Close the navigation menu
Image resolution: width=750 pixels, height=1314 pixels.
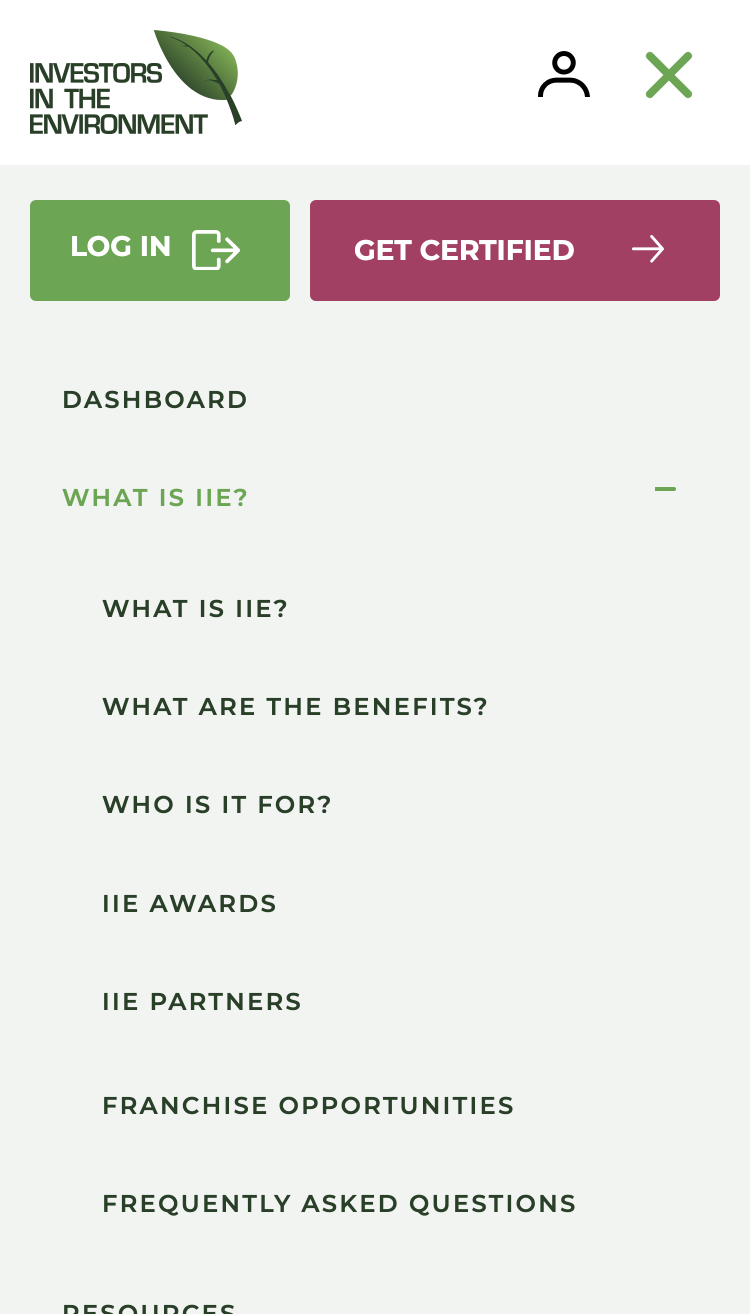pyautogui.click(x=668, y=75)
